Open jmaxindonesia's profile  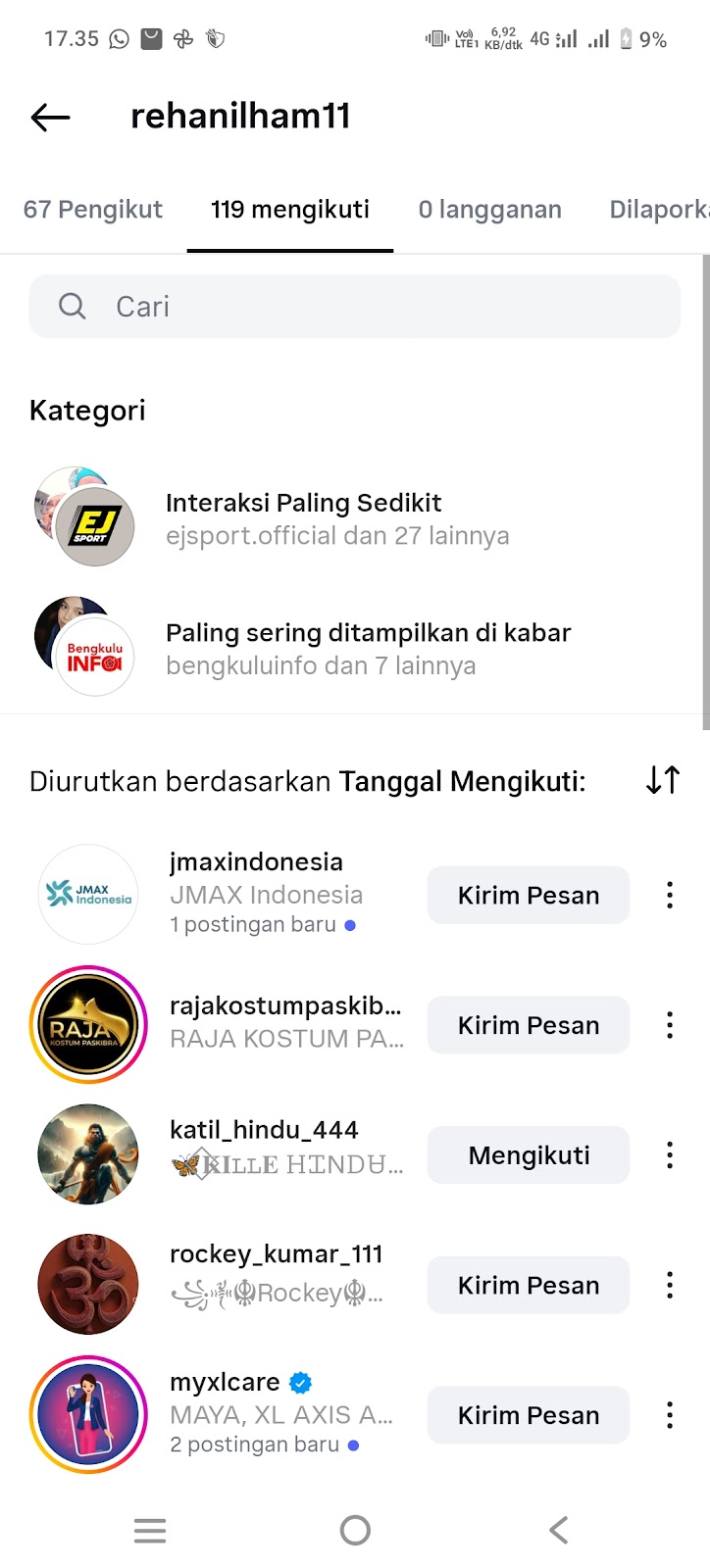(256, 862)
